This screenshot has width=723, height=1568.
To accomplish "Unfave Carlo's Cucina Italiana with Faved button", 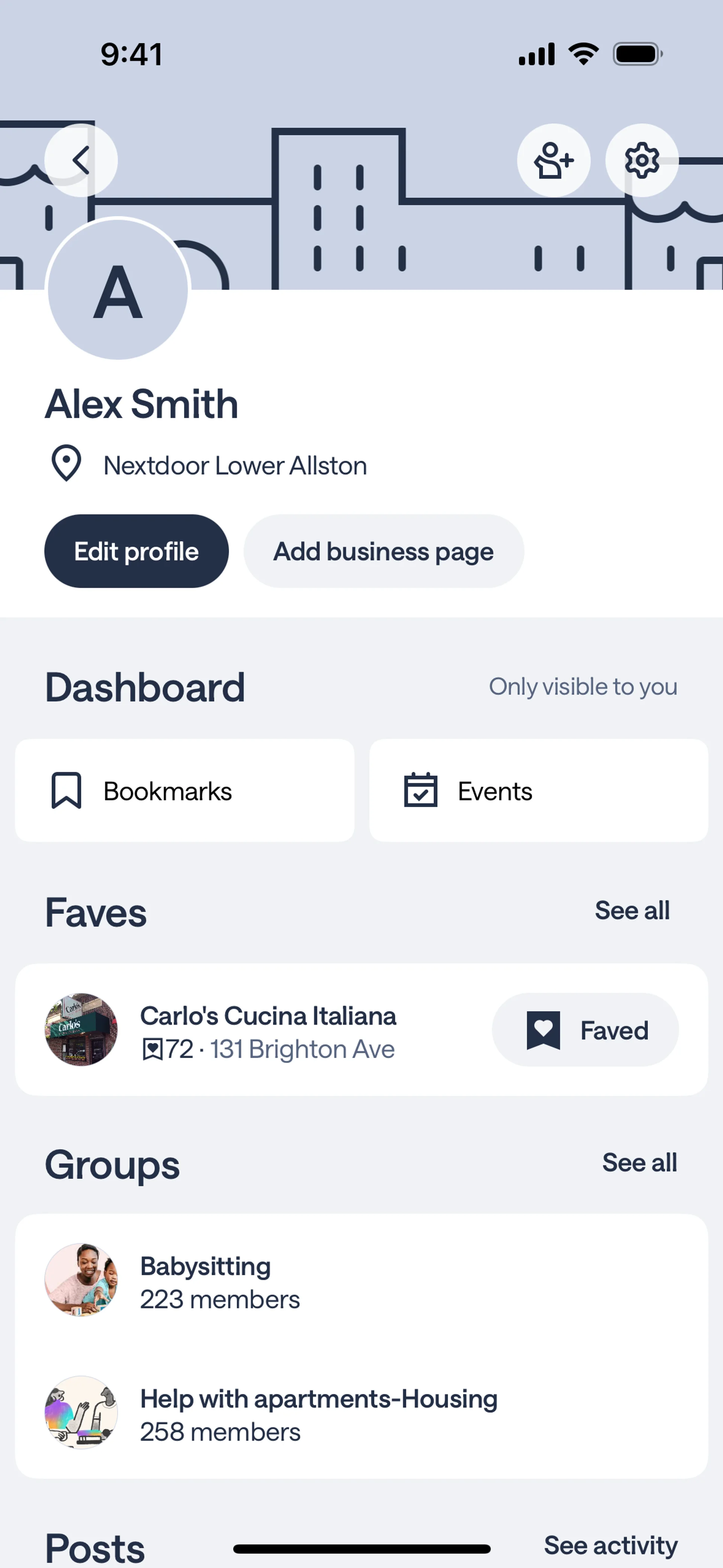I will tap(585, 1030).
